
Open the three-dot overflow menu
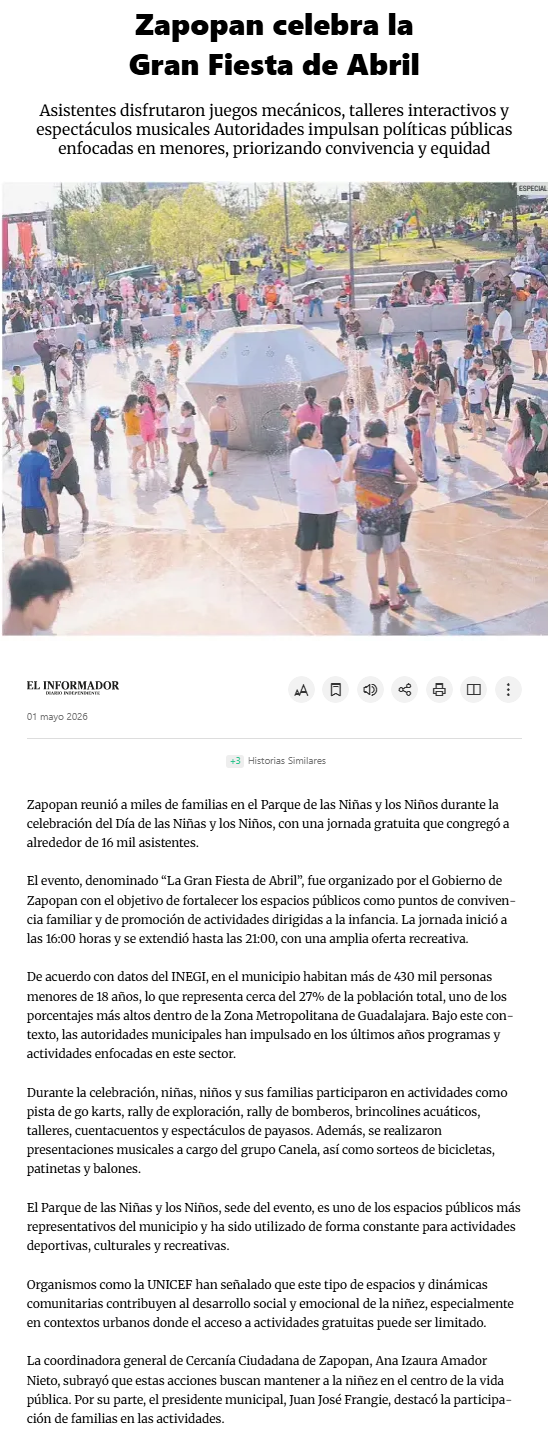508,689
